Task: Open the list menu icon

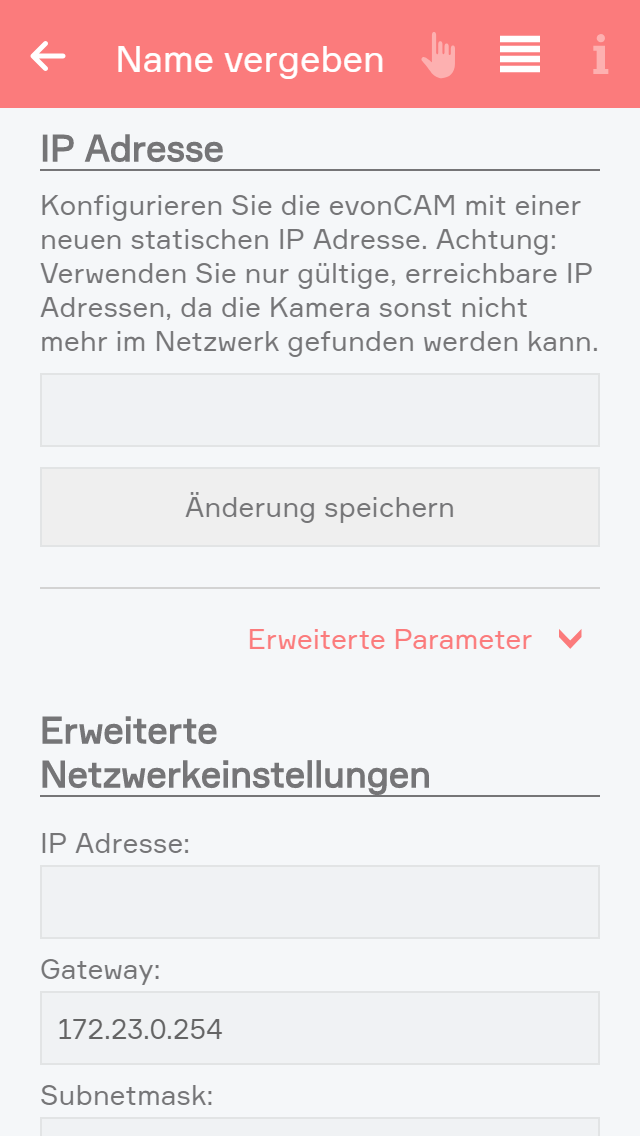Action: coord(520,55)
